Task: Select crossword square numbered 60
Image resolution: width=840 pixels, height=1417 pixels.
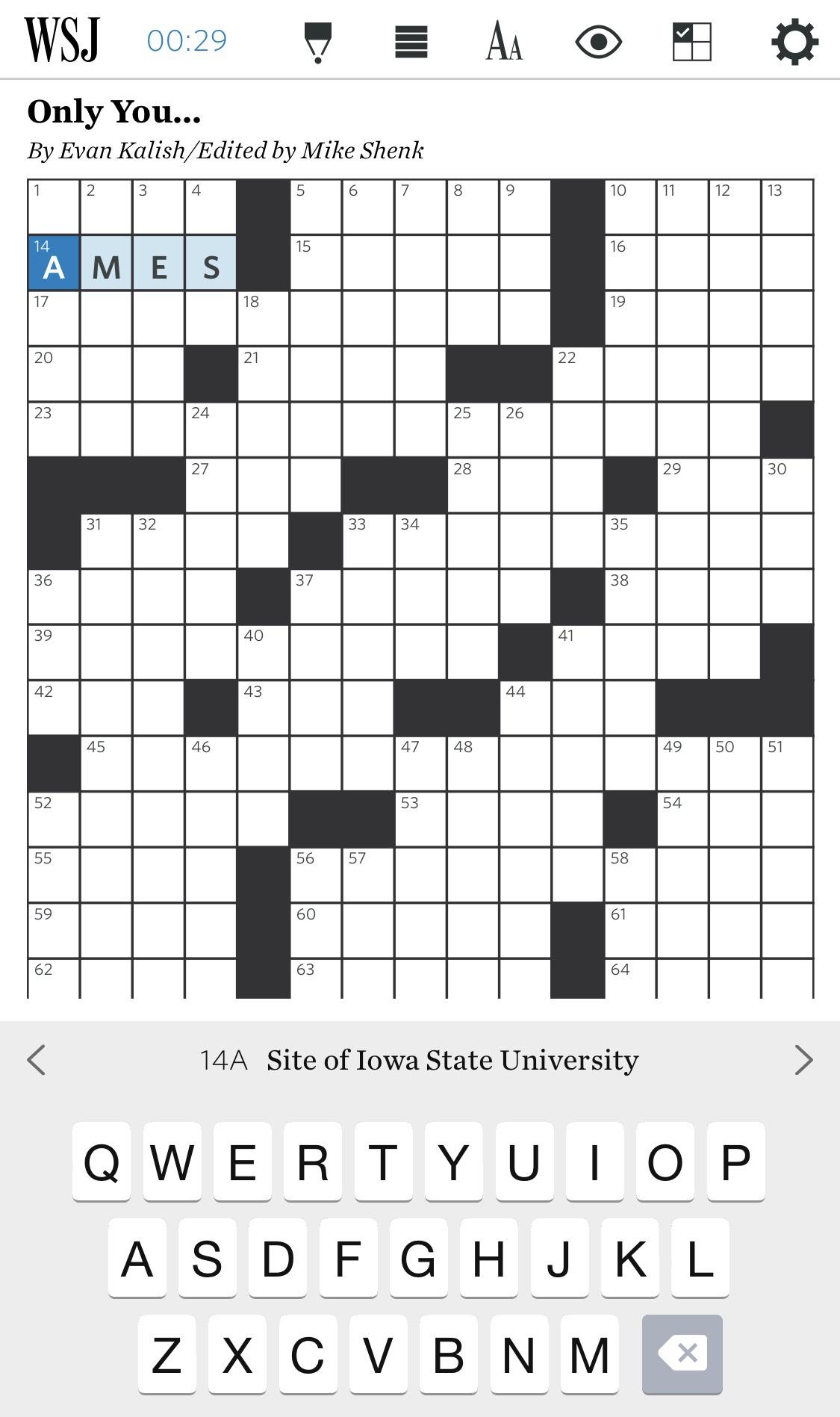Action: (316, 931)
